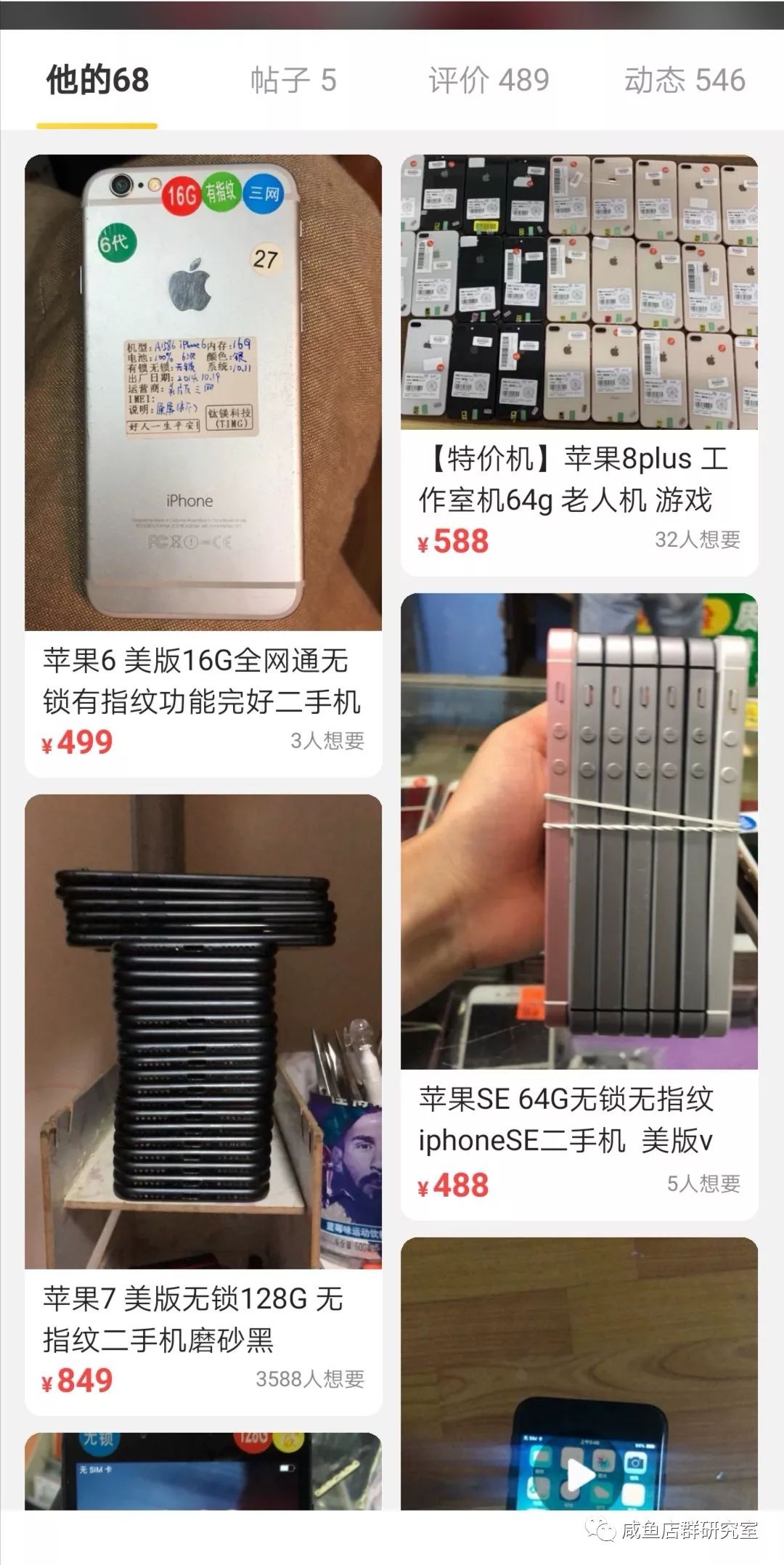Open the 苹果7 美版无锁128G listing at ¥849

click(203, 1105)
